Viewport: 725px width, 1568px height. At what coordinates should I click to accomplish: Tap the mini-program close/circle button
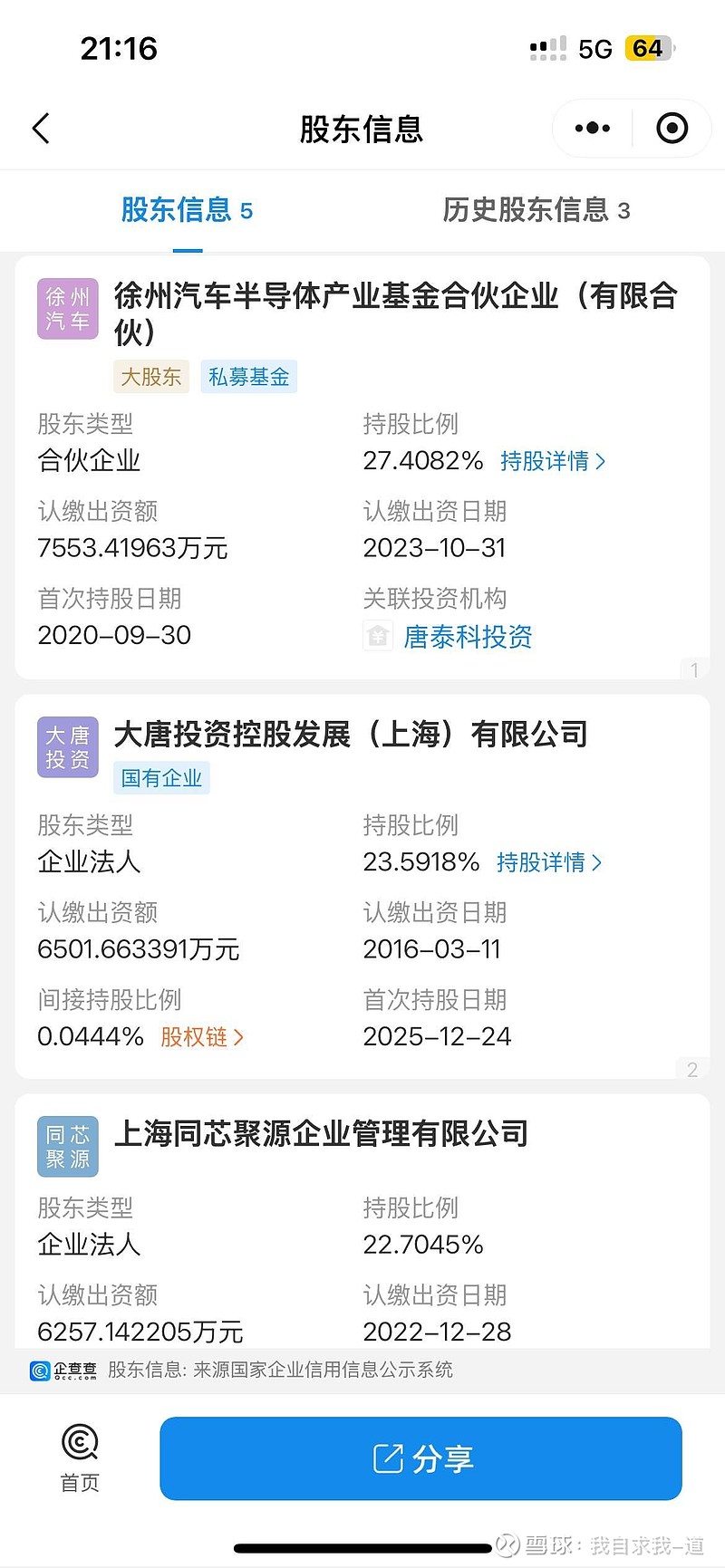(x=672, y=128)
